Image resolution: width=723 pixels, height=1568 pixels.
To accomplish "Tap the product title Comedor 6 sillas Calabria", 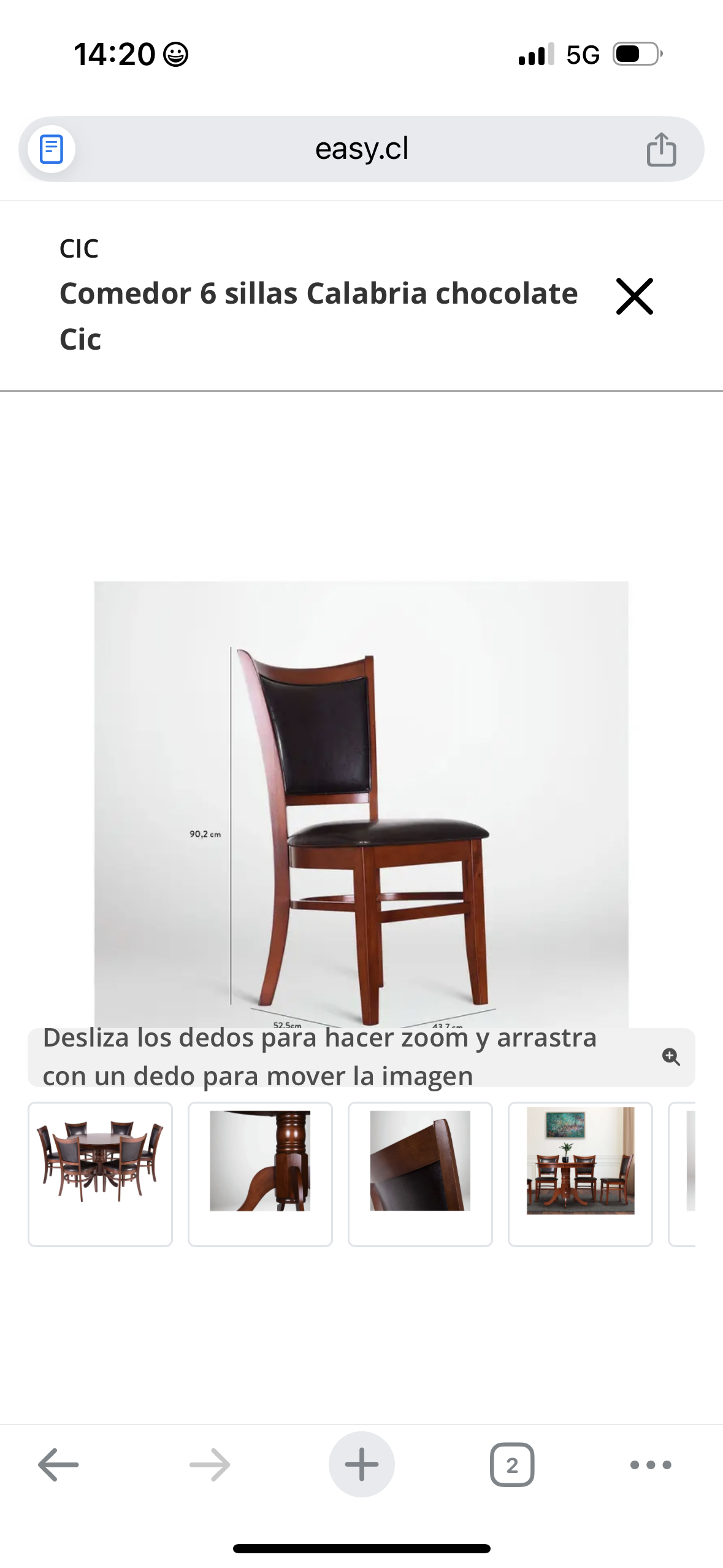I will point(319,293).
